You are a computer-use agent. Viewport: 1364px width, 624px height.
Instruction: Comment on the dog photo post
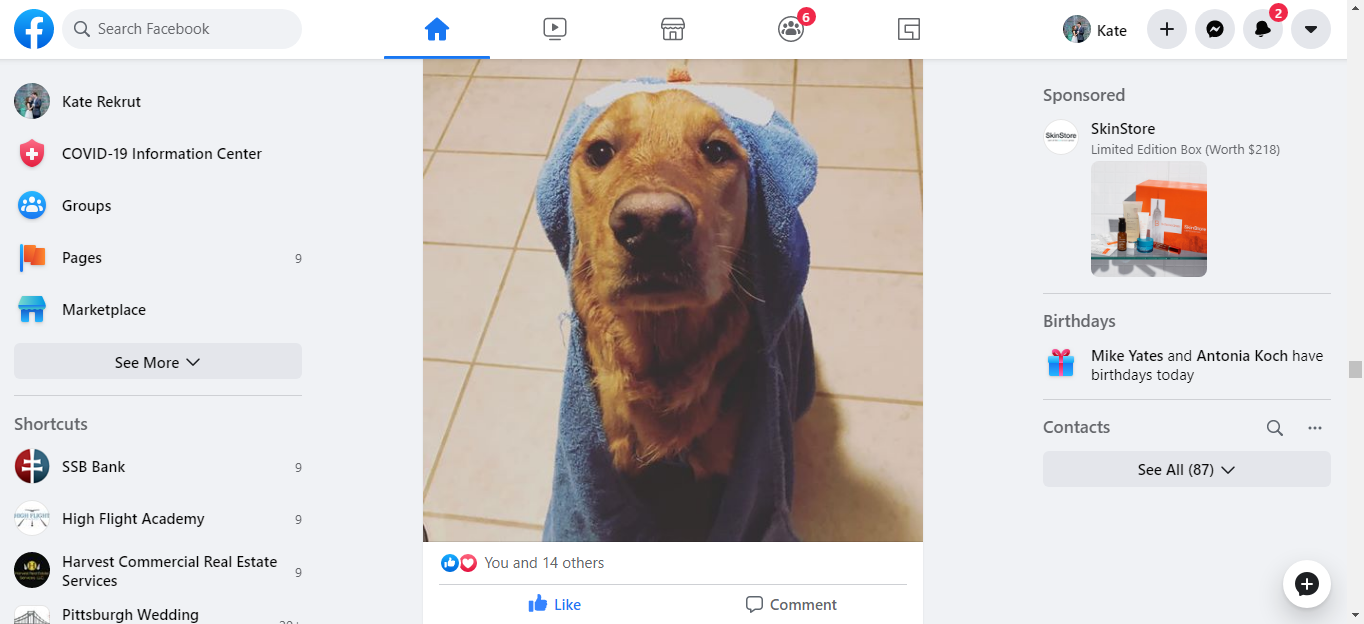(x=791, y=604)
